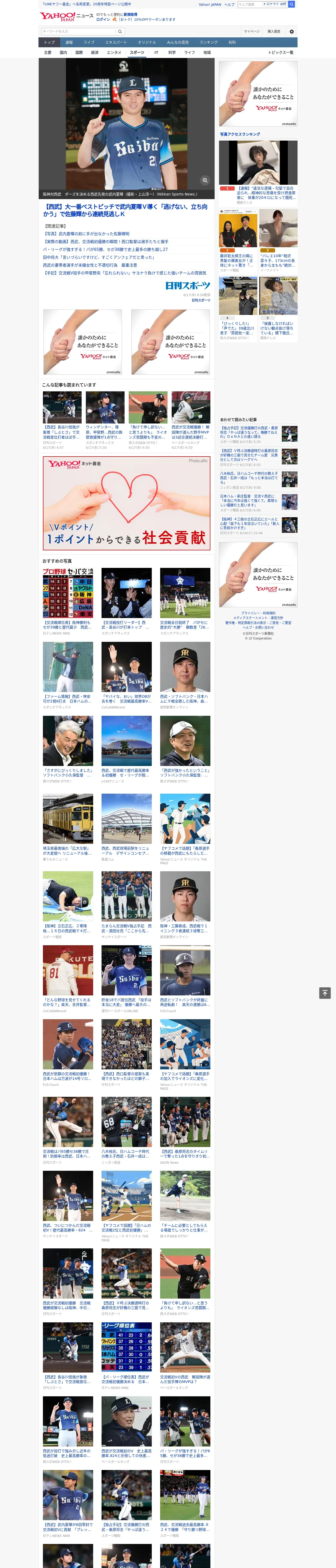Image resolution: width=336 pixels, height=1568 pixels.
Task: Open the ヘルプ help link
Action: (229, 4)
